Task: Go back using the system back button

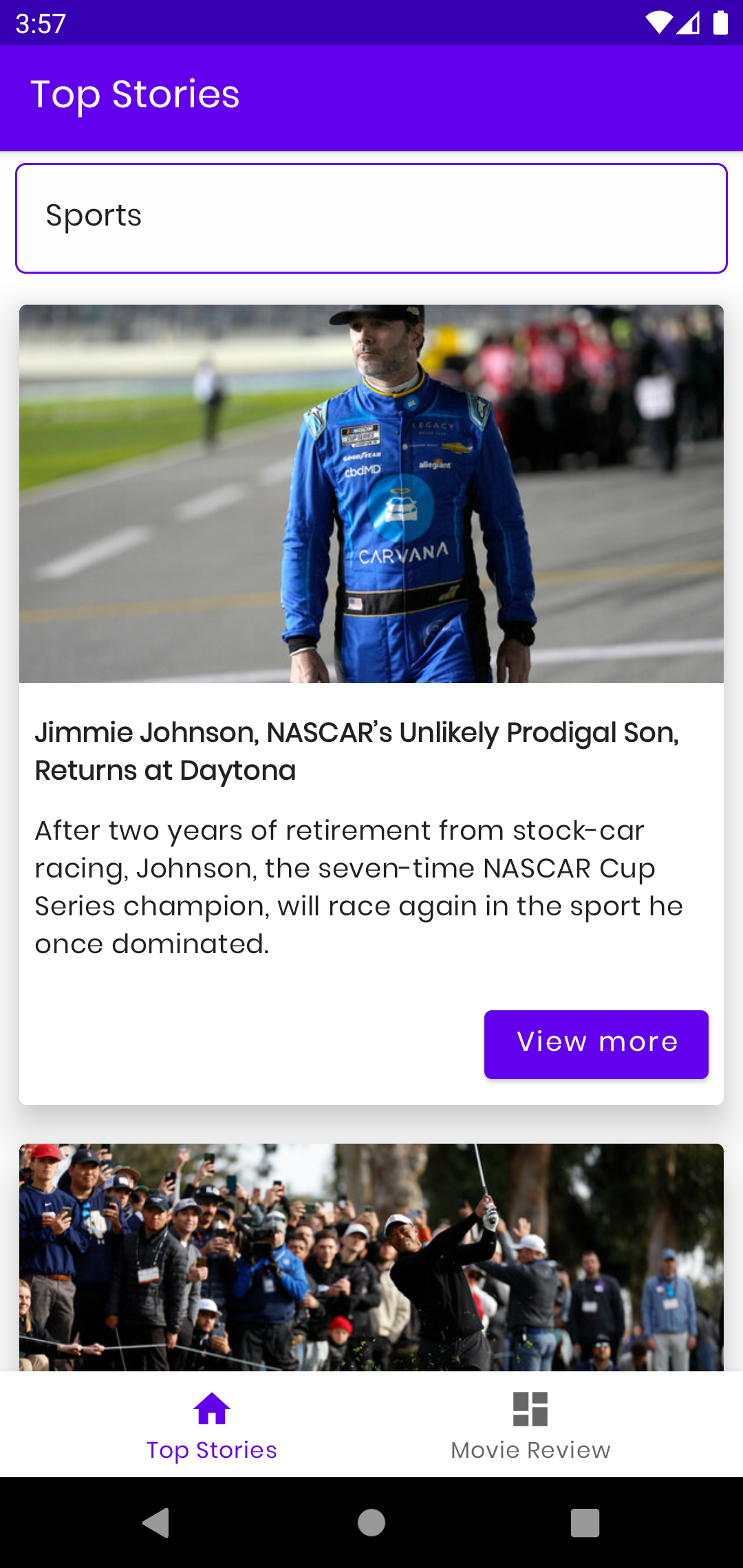Action: point(157,1523)
